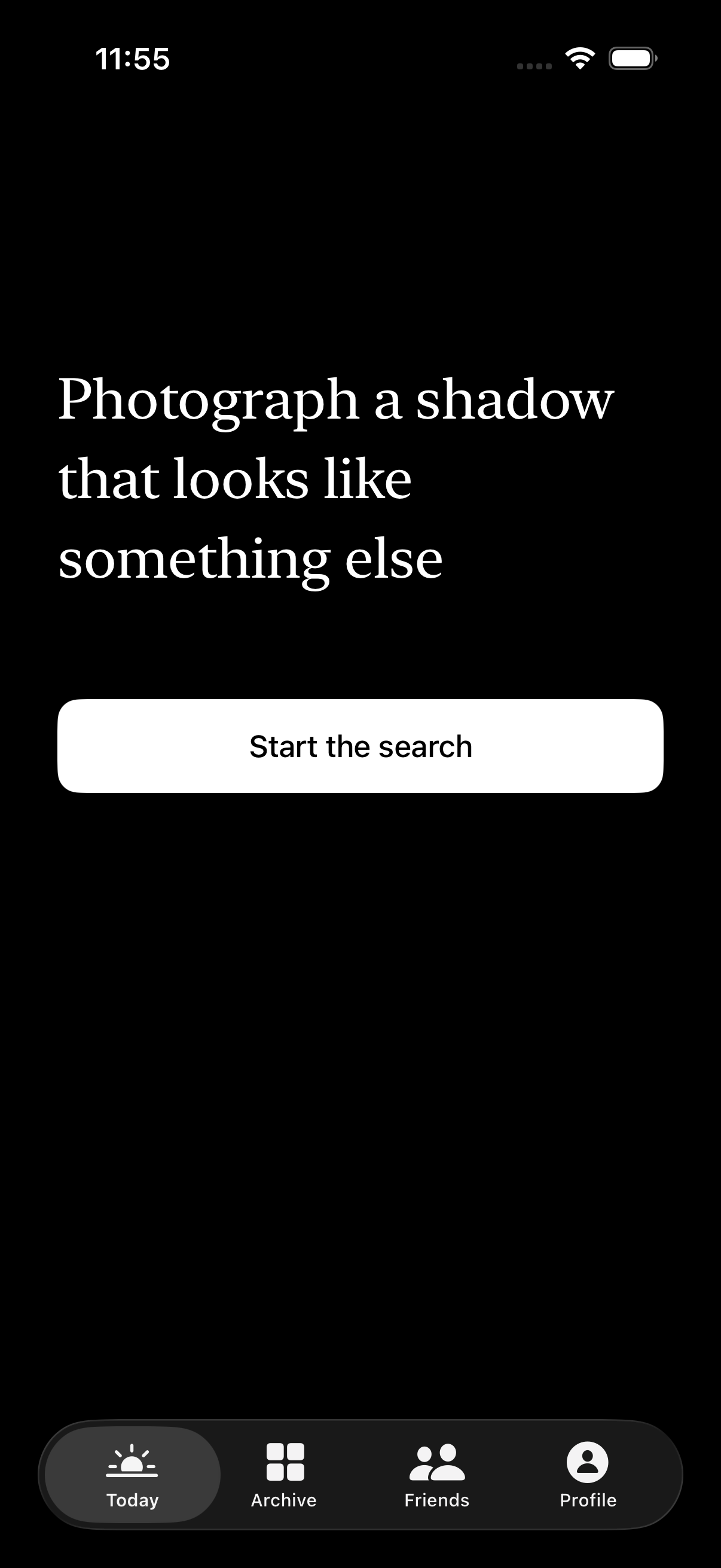This screenshot has height=1568, width=721.
Task: Tap the Start the search button
Action: click(360, 746)
